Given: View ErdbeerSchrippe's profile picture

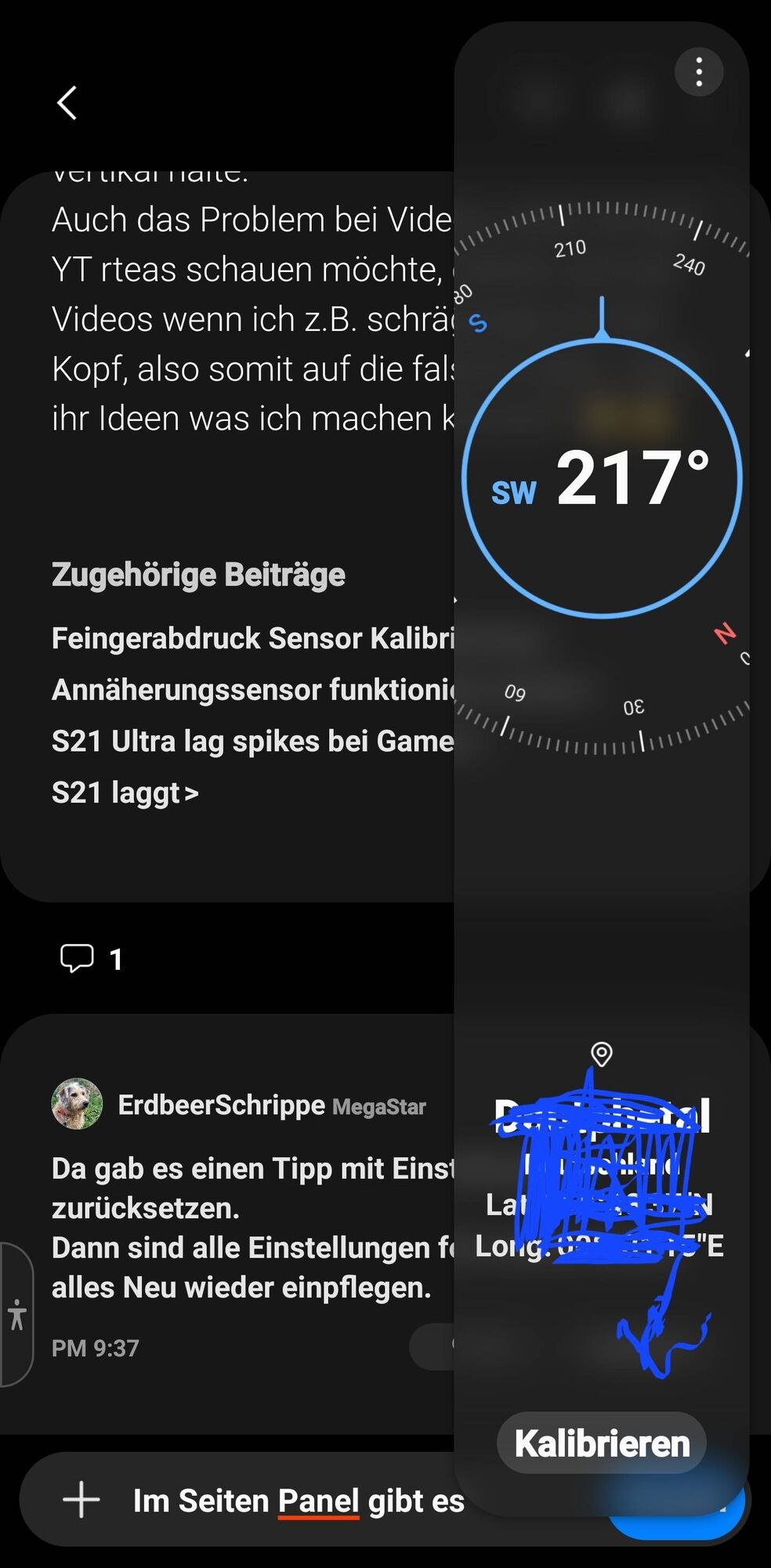Looking at the screenshot, I should click(x=77, y=1104).
